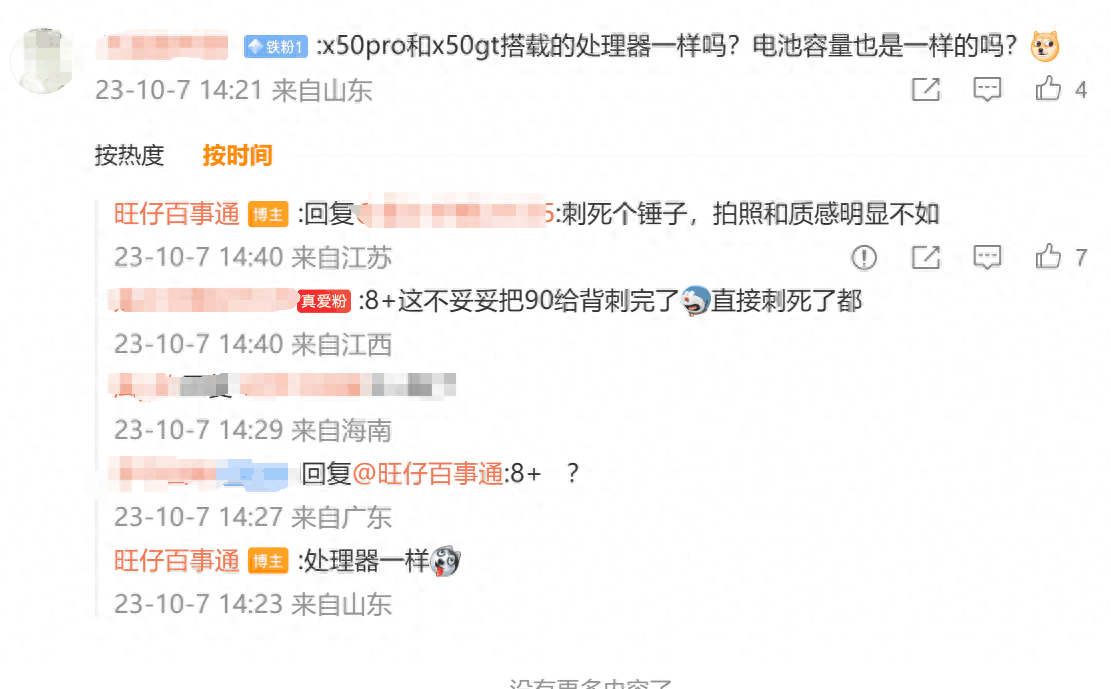Open 旺仔百事通 profile from 刺死个锤子 reply
Viewport: 1111px width, 689px height.
click(x=177, y=213)
